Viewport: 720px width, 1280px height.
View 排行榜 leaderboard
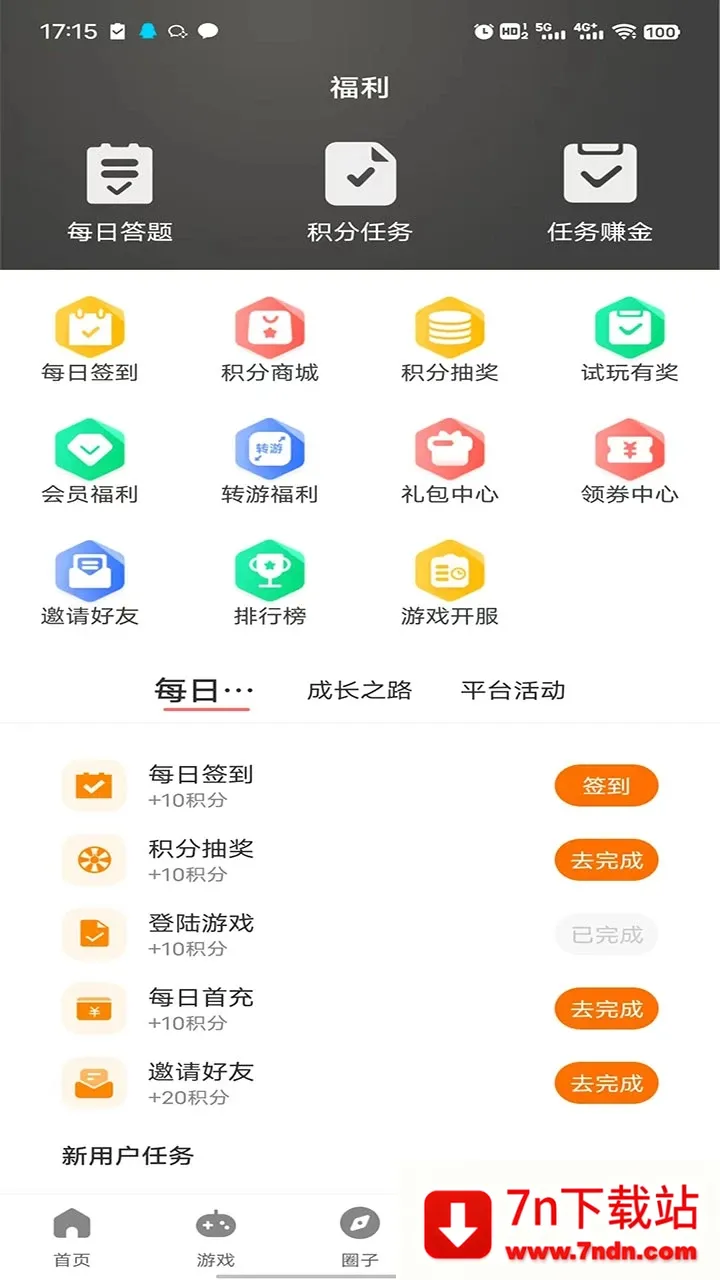coord(270,585)
